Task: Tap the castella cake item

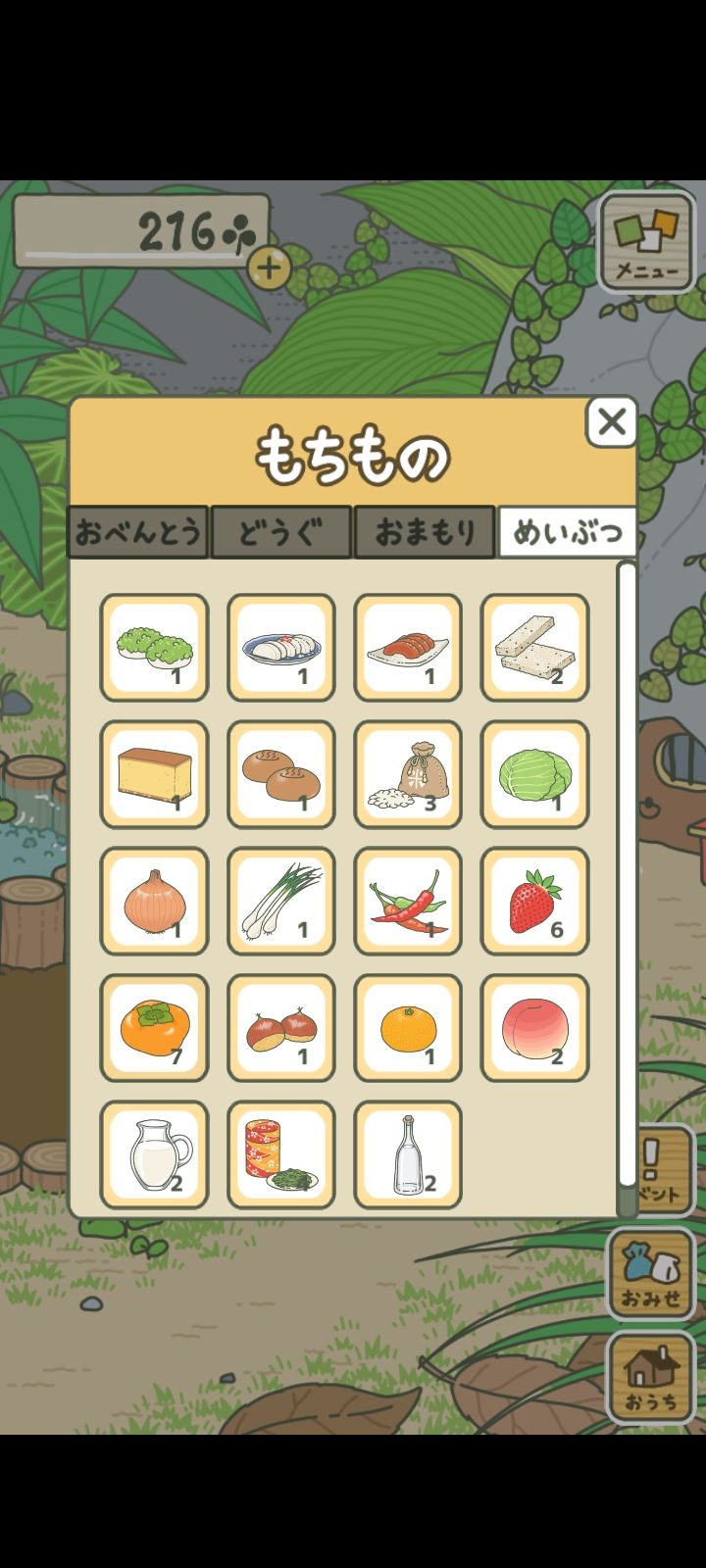Action: [154, 774]
